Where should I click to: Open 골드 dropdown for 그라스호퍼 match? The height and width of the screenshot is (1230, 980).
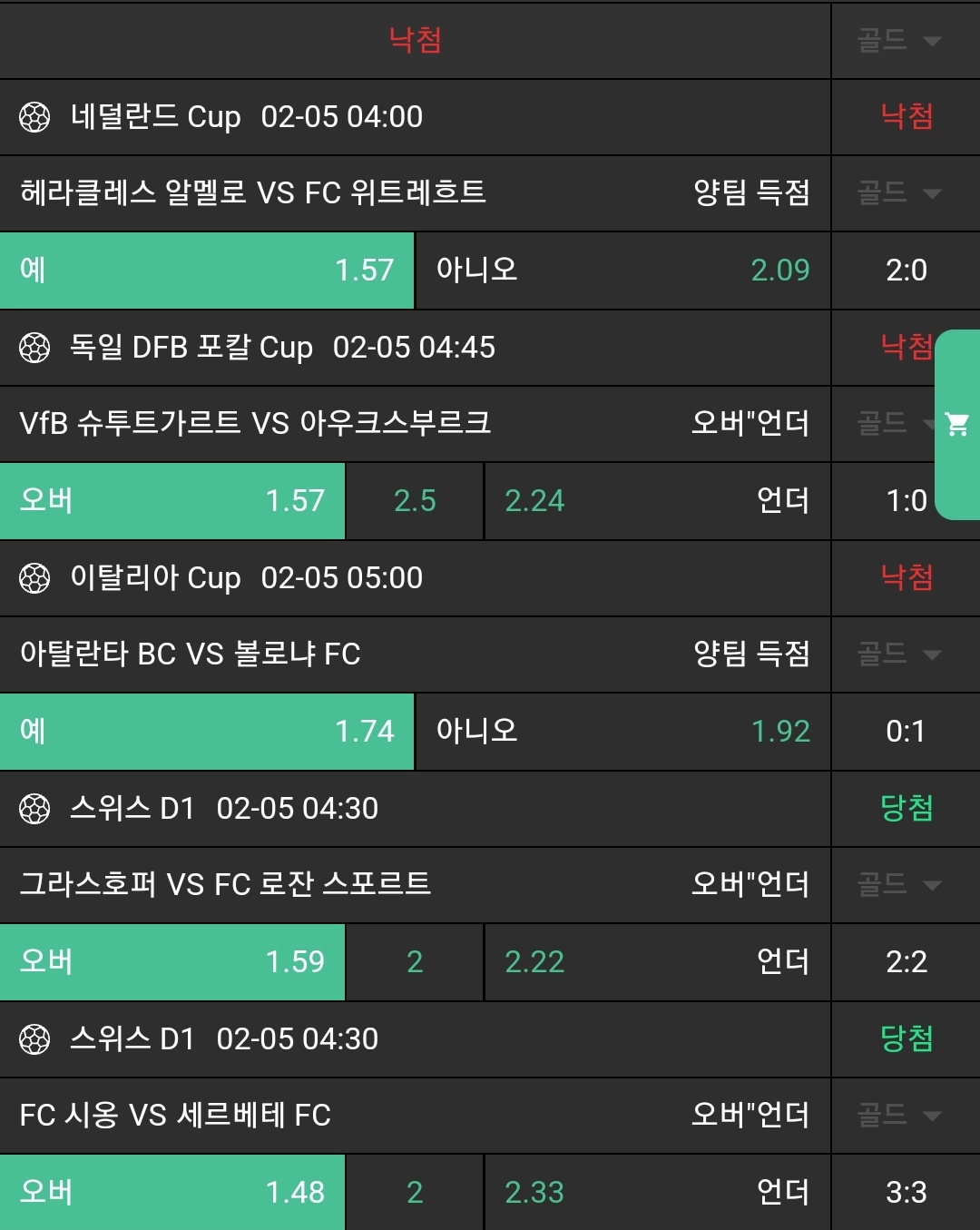click(898, 884)
